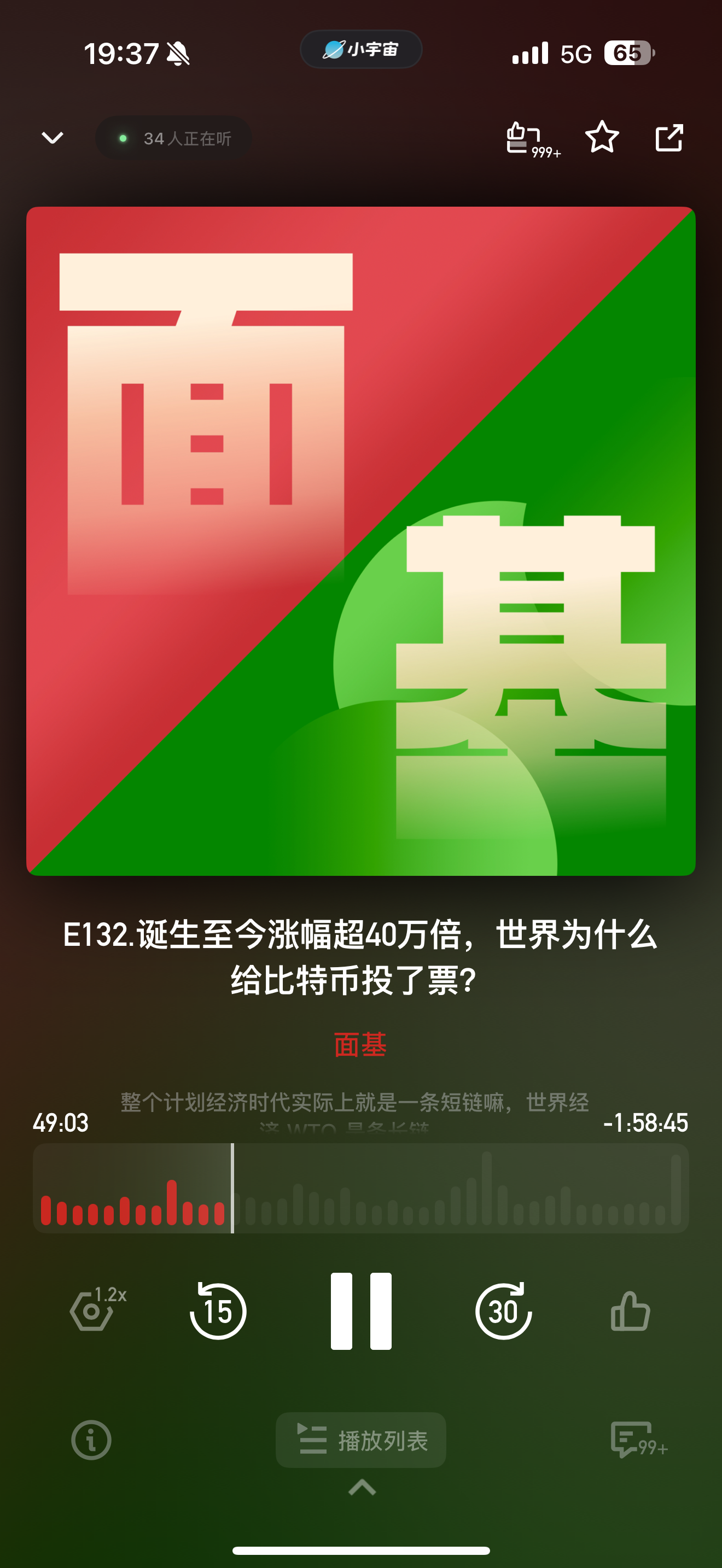Collapse the player with the down chevron

[x=53, y=138]
